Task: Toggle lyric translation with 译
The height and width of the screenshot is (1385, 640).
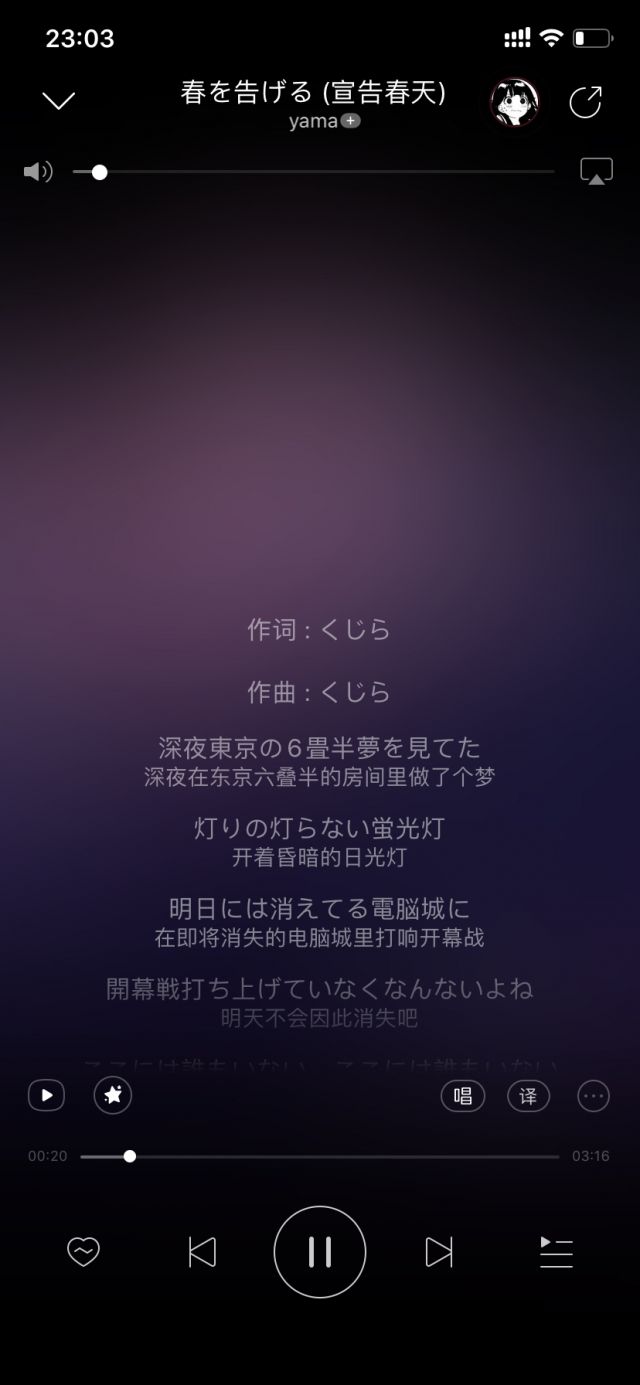Action: pyautogui.click(x=528, y=1095)
